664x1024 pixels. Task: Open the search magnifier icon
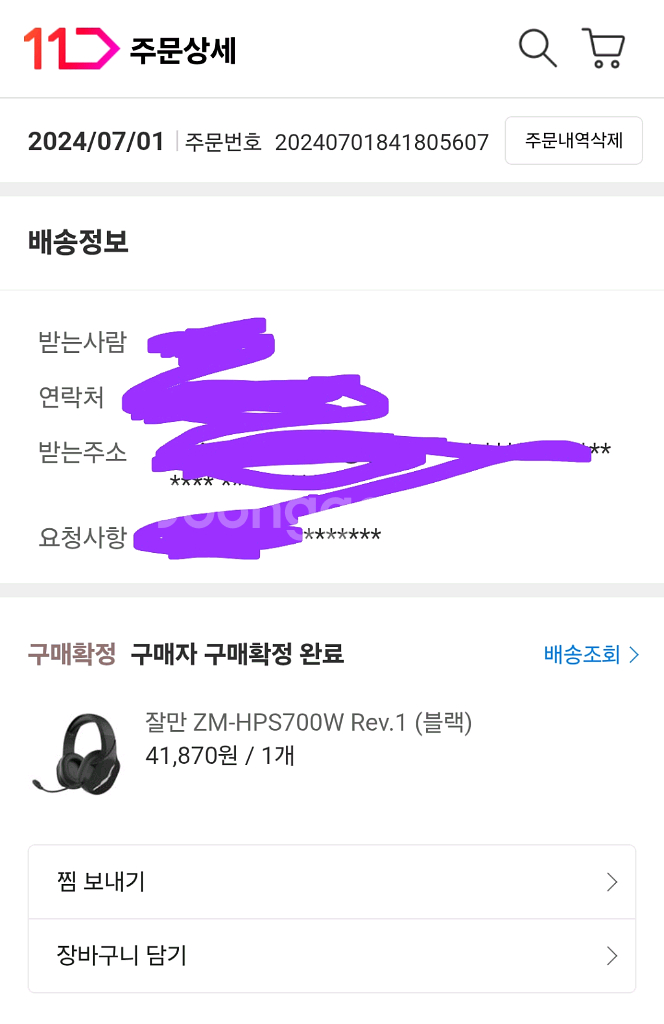[x=537, y=48]
